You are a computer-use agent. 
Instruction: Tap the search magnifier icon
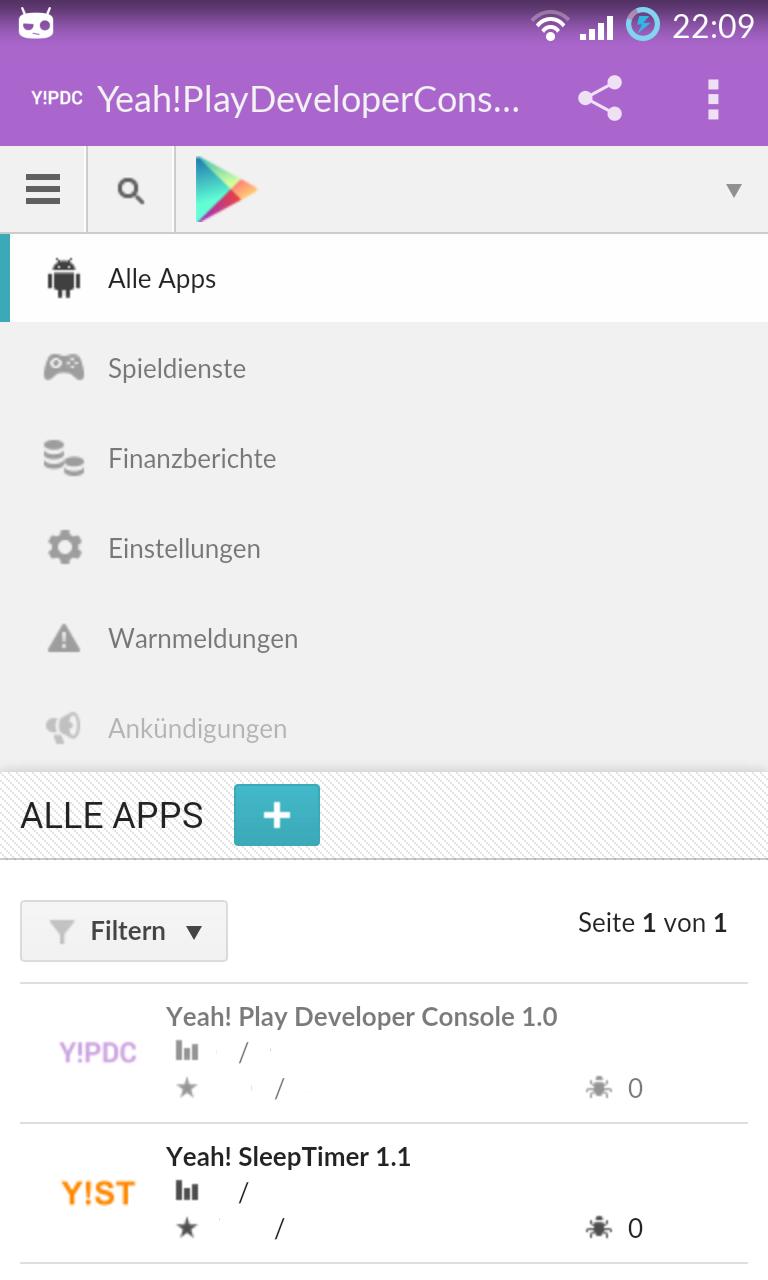click(x=130, y=189)
